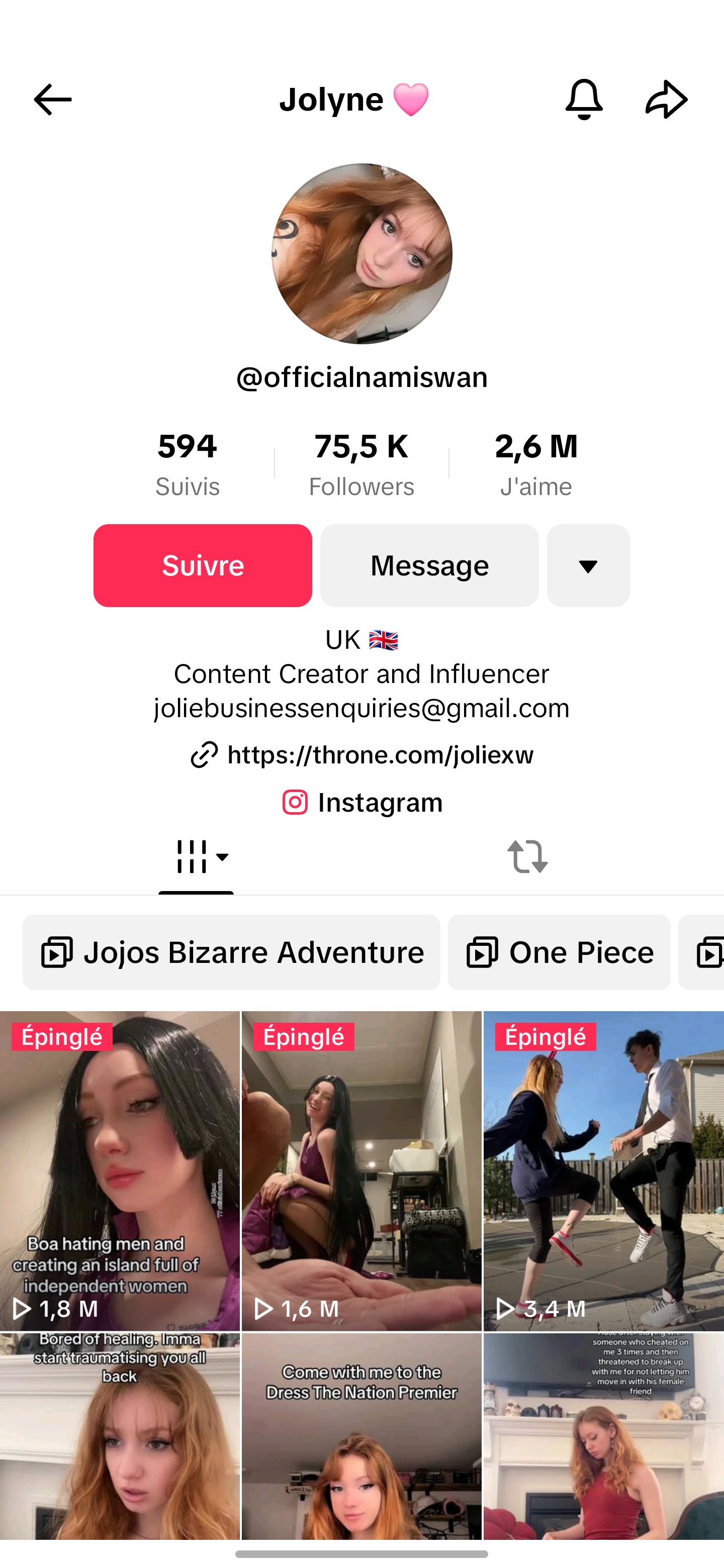Open the 'Bored of healing' video
Screen dimensions: 724x1568
(x=119, y=1436)
